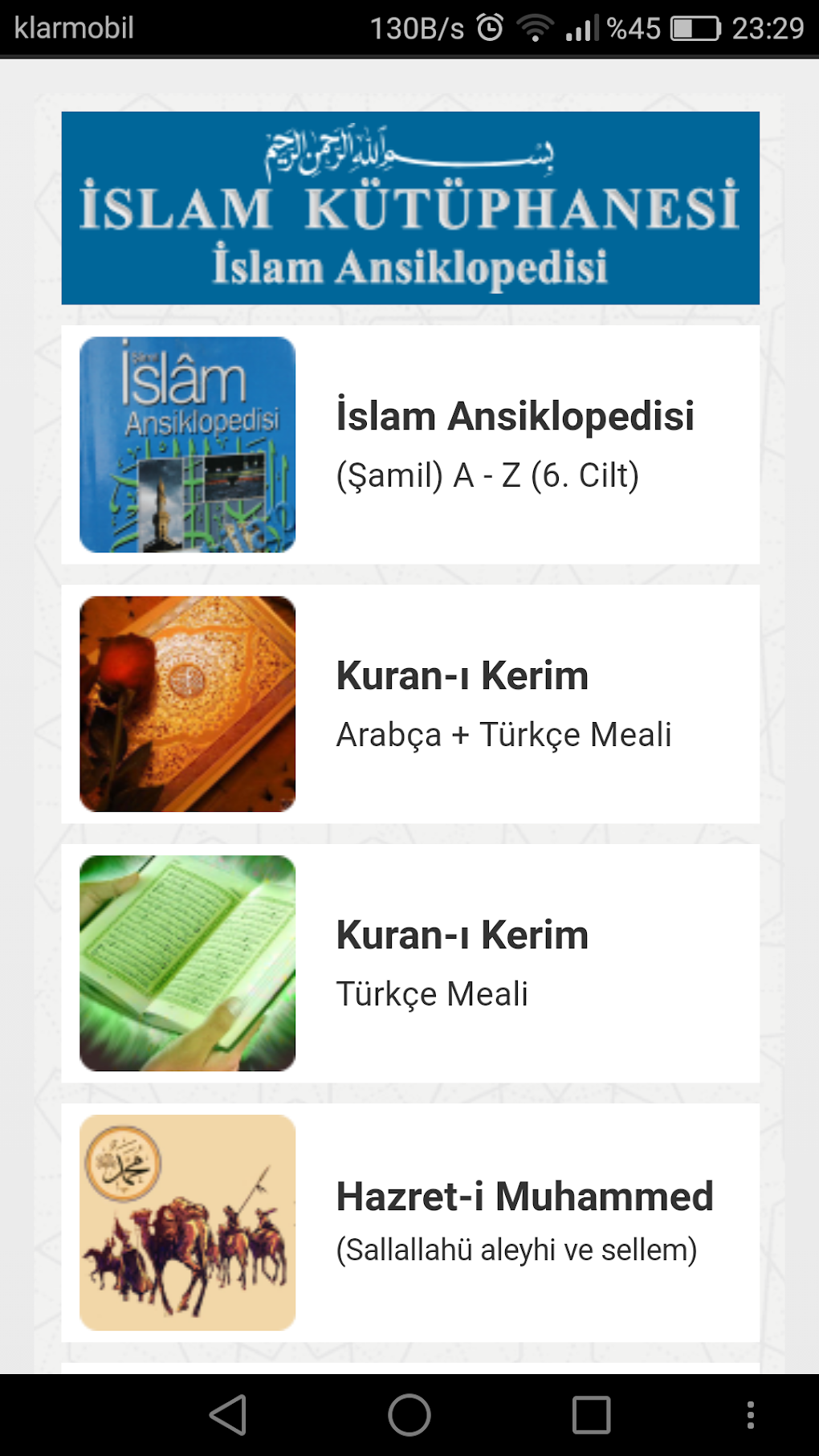Tap the system back button
819x1456 pixels.
tap(228, 1415)
